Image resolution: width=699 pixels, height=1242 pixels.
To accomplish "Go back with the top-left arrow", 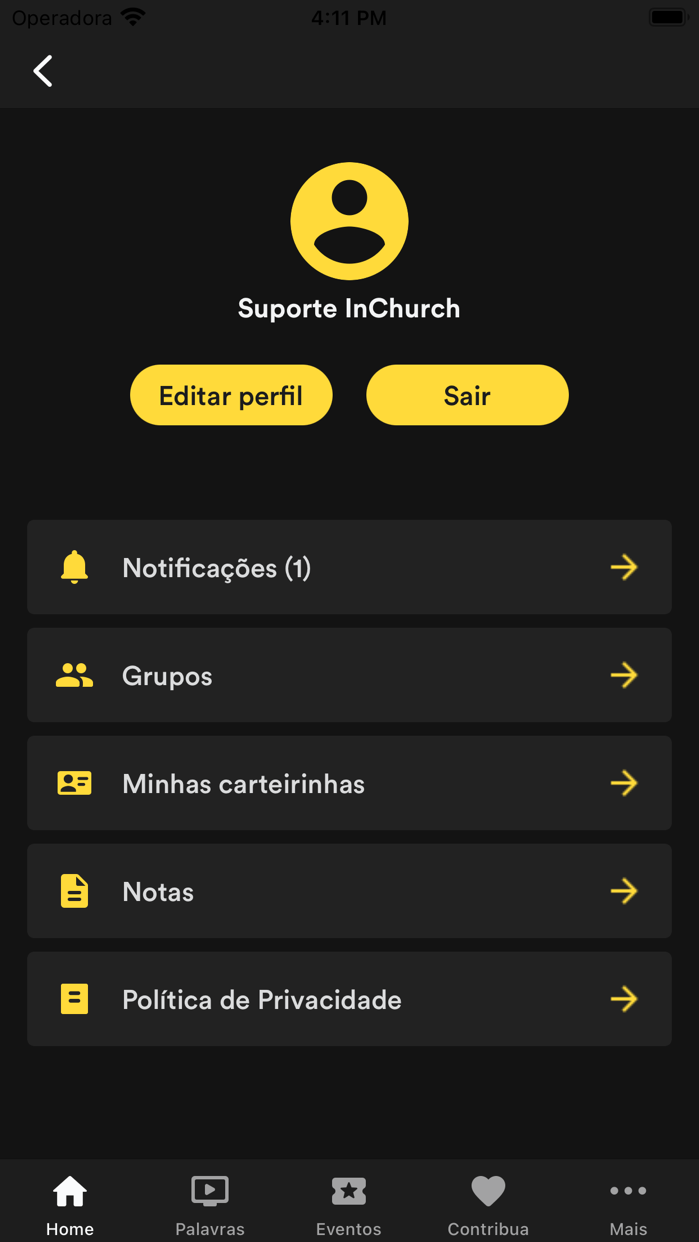I will [43, 71].
